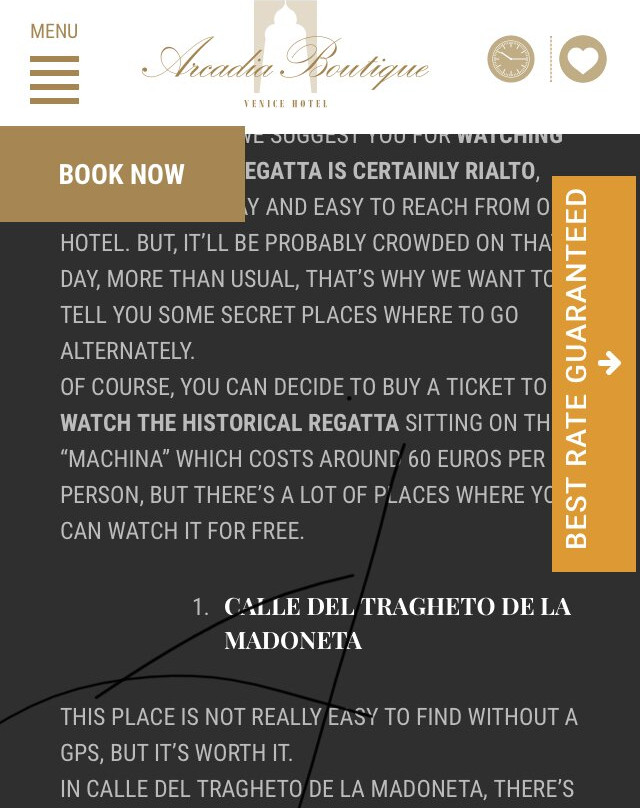Open the clock icon in header

click(x=511, y=59)
